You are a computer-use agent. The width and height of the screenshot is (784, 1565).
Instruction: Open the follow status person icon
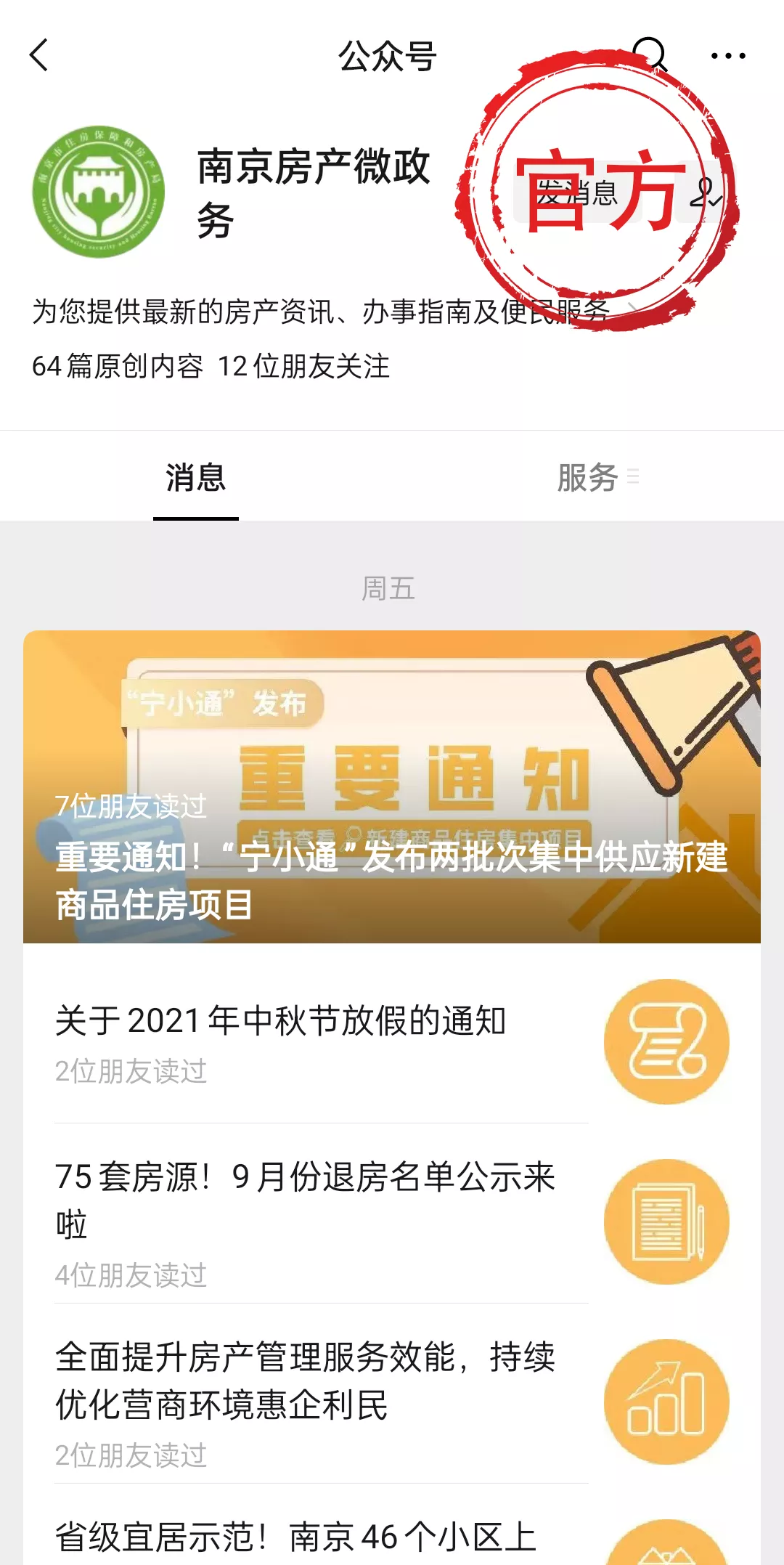704,193
